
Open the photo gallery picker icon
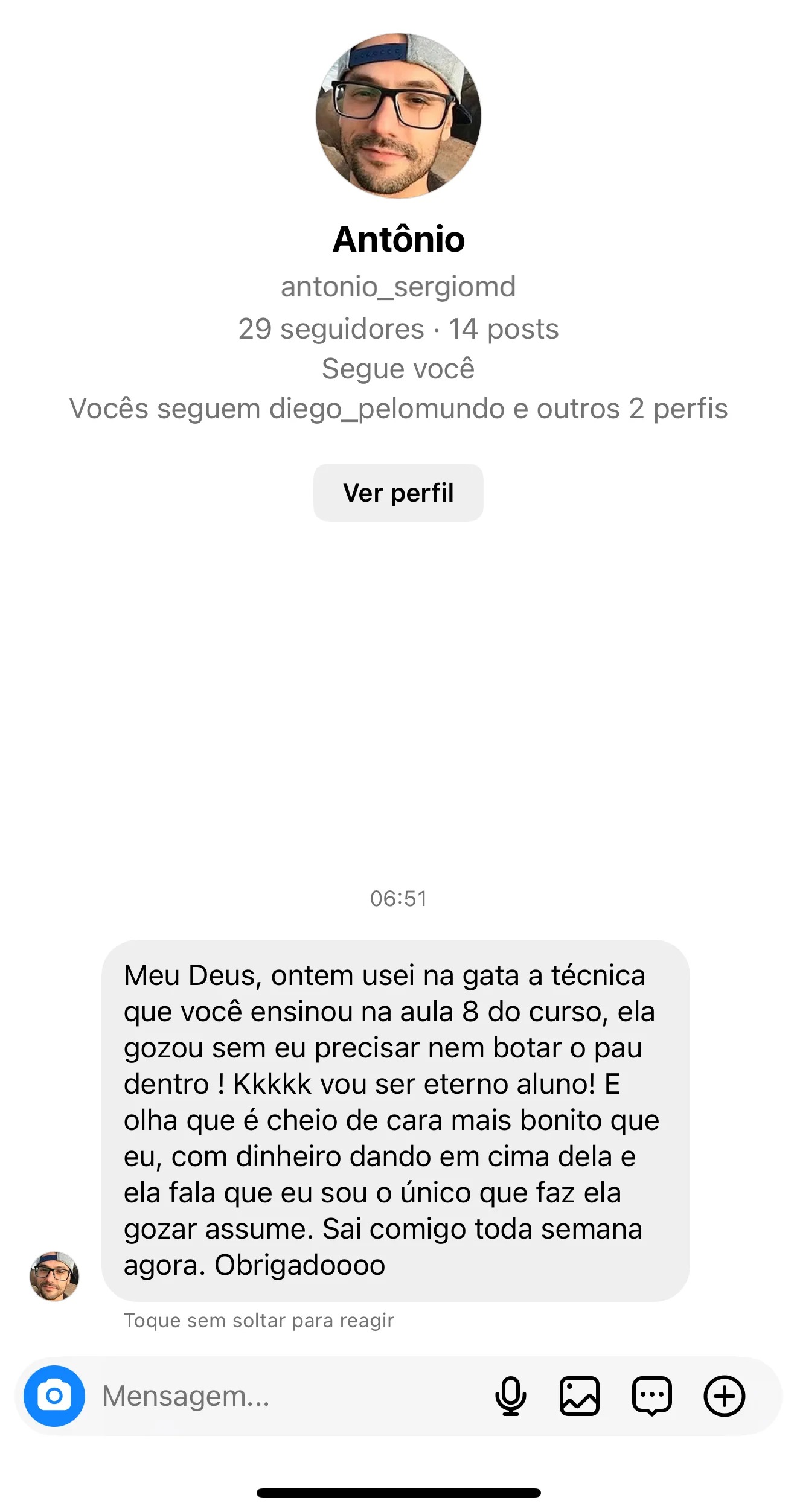[x=580, y=1396]
